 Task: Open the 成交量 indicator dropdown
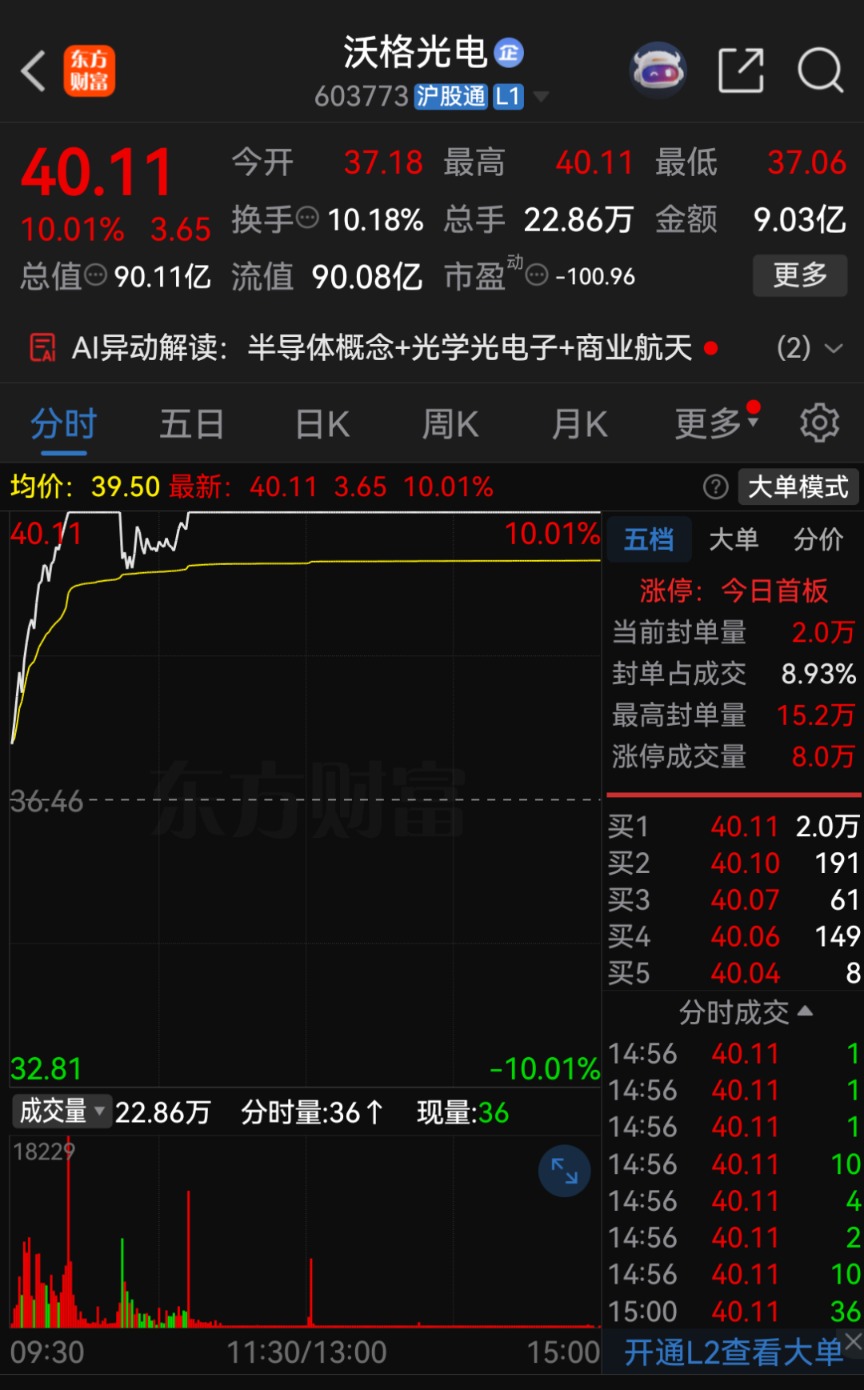point(62,1112)
